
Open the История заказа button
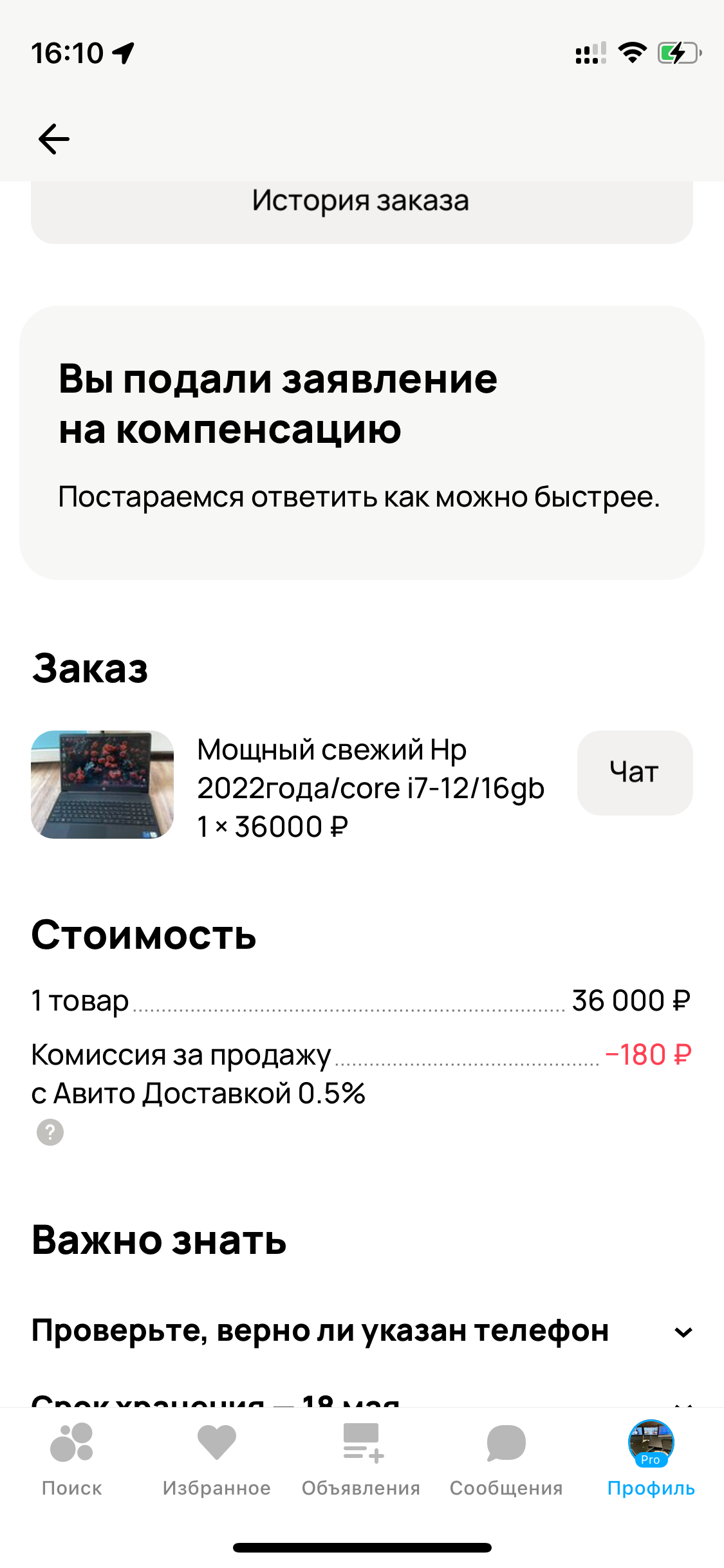(361, 206)
